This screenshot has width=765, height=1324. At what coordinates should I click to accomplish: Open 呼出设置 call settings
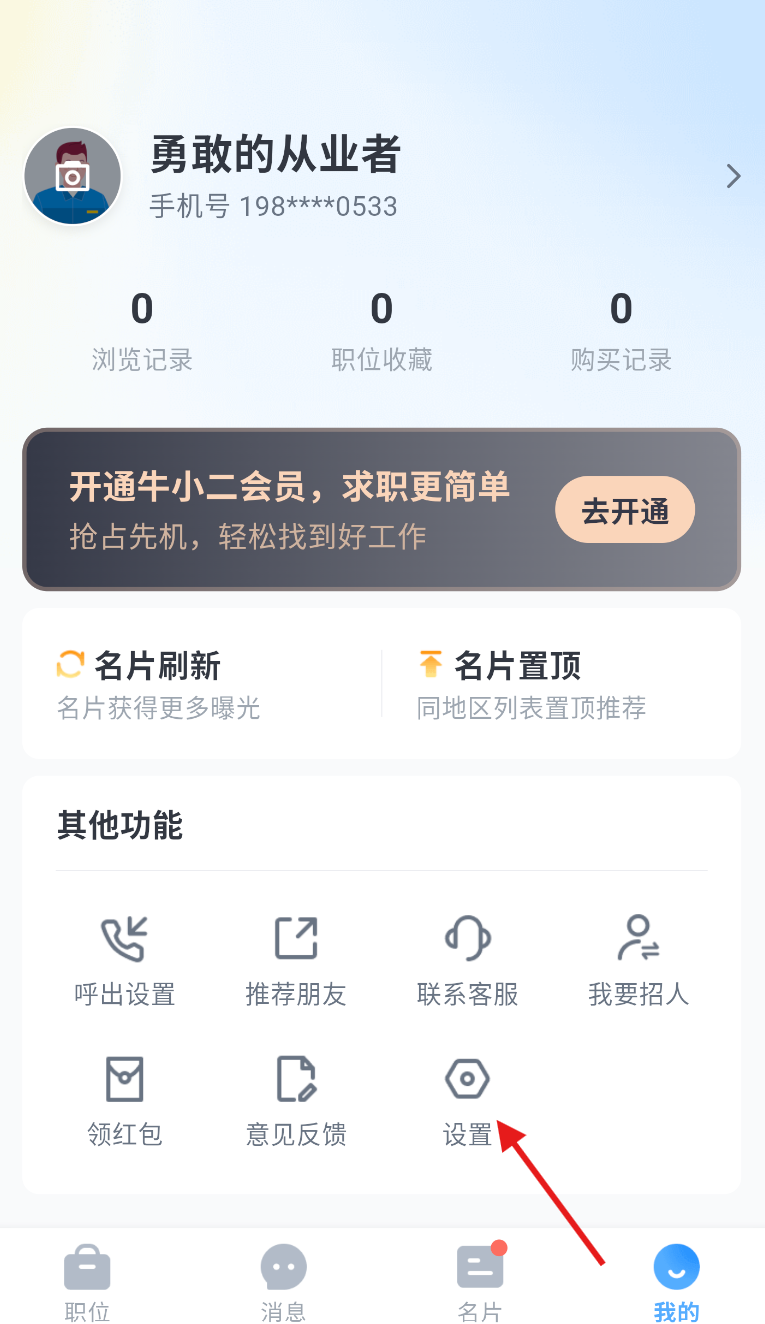coord(125,960)
